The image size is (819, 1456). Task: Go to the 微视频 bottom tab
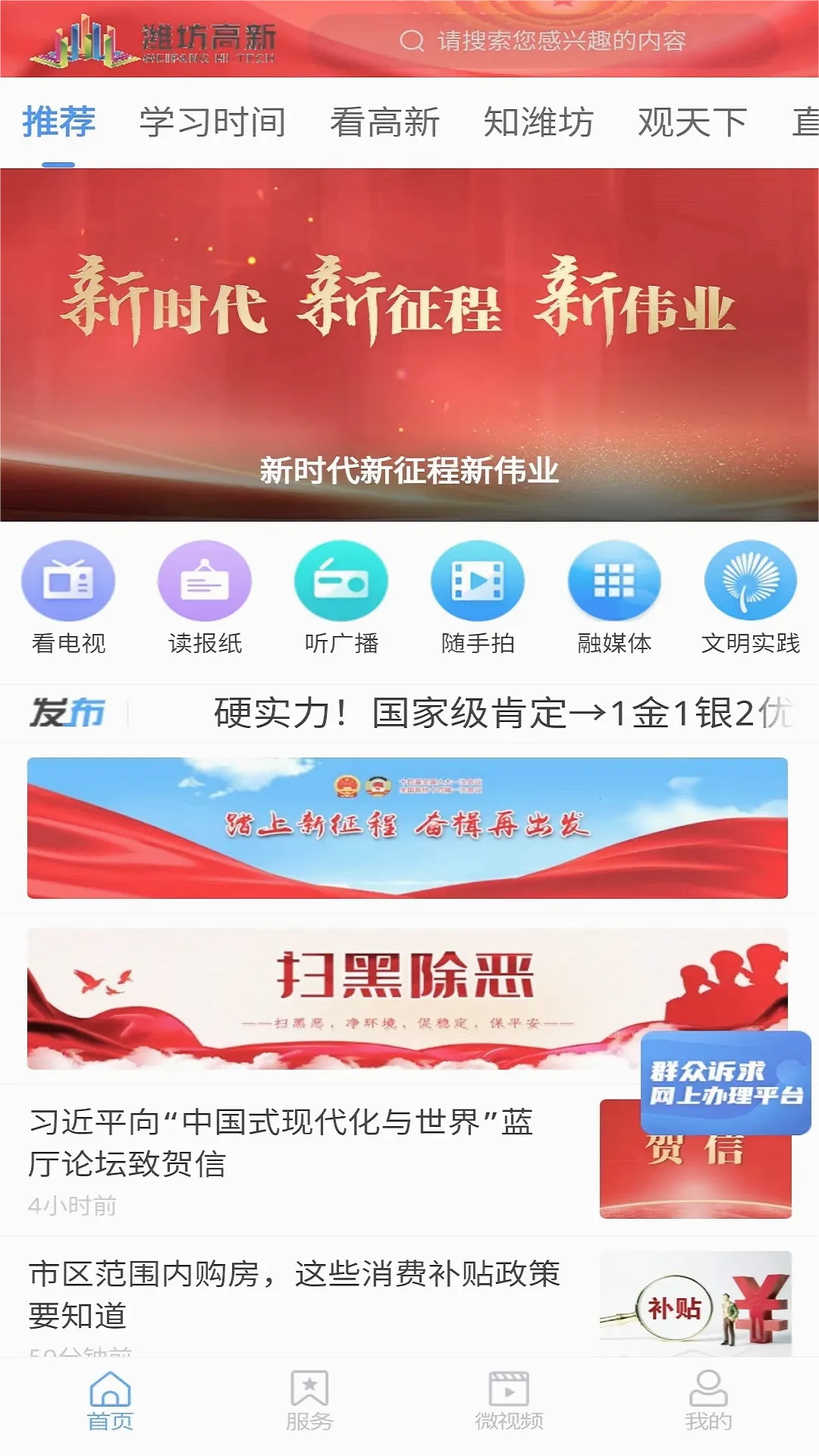[509, 1401]
